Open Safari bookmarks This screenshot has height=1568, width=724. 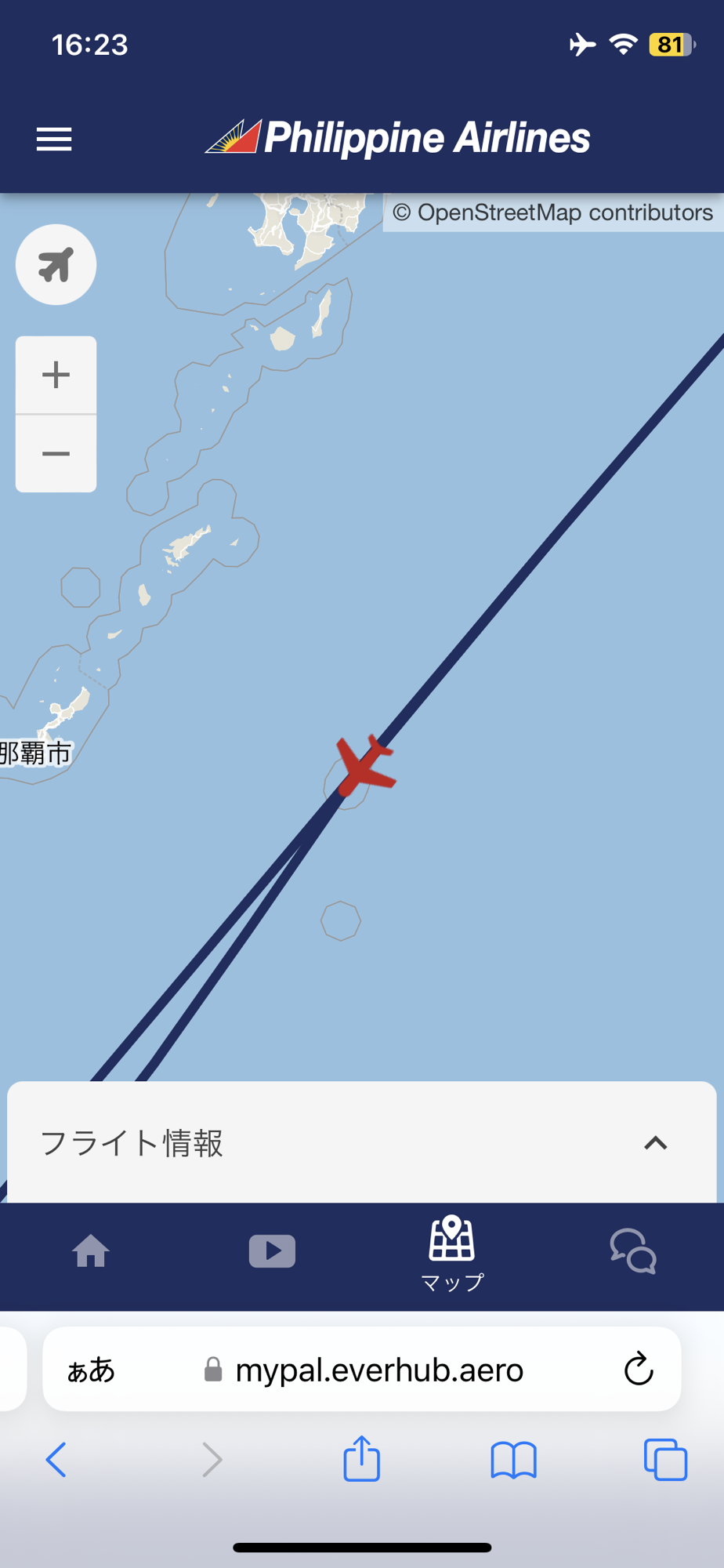point(514,1460)
